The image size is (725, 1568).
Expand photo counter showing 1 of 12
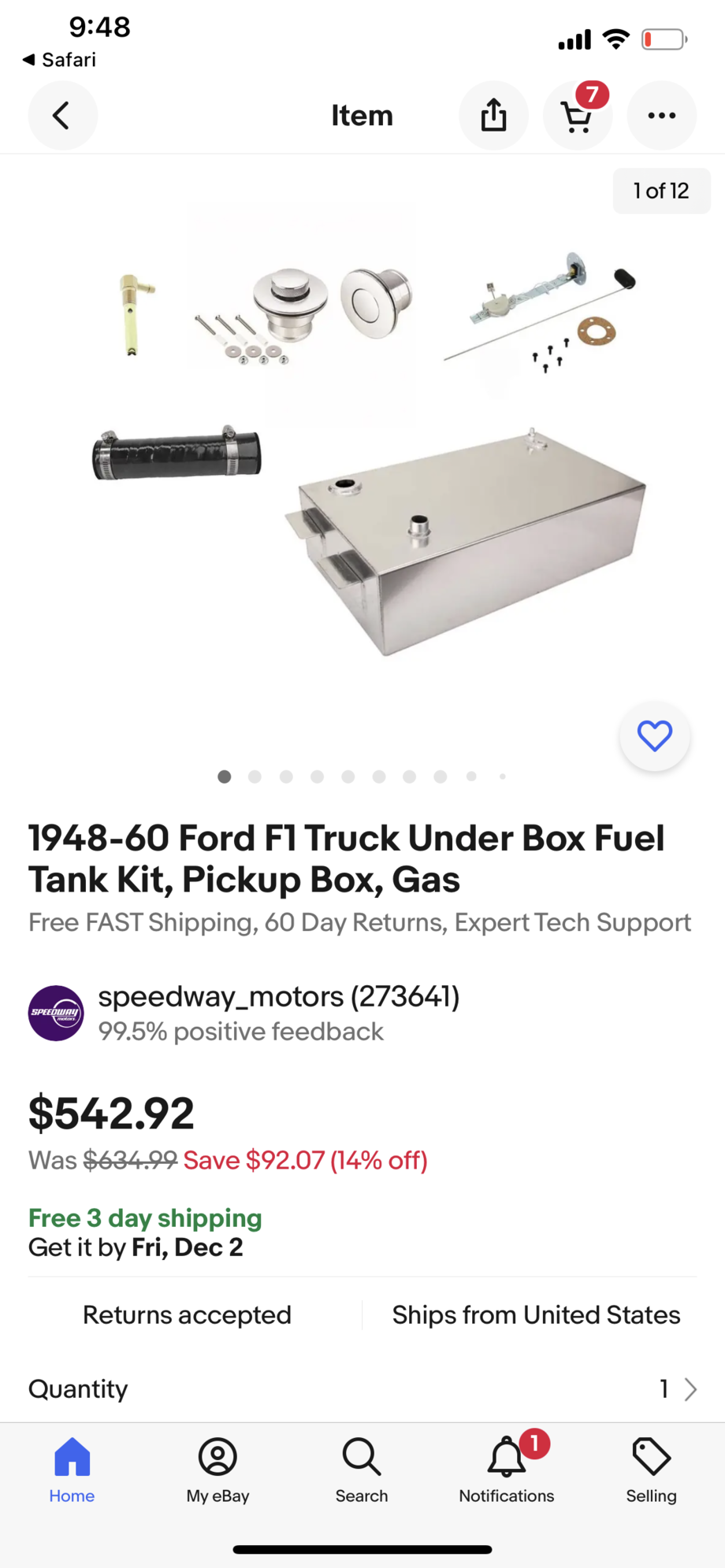(661, 190)
